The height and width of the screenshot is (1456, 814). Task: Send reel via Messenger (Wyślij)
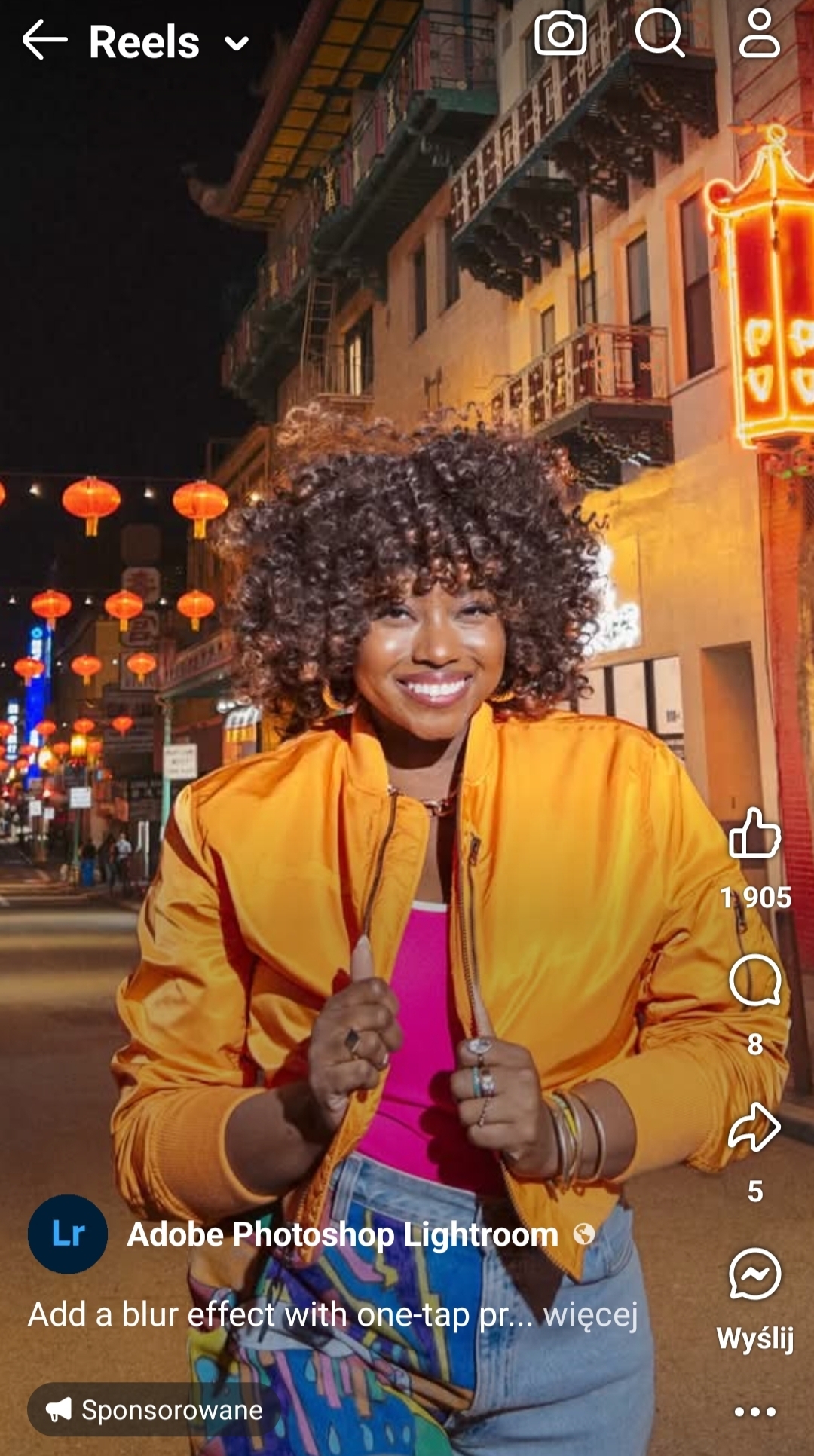click(754, 1275)
